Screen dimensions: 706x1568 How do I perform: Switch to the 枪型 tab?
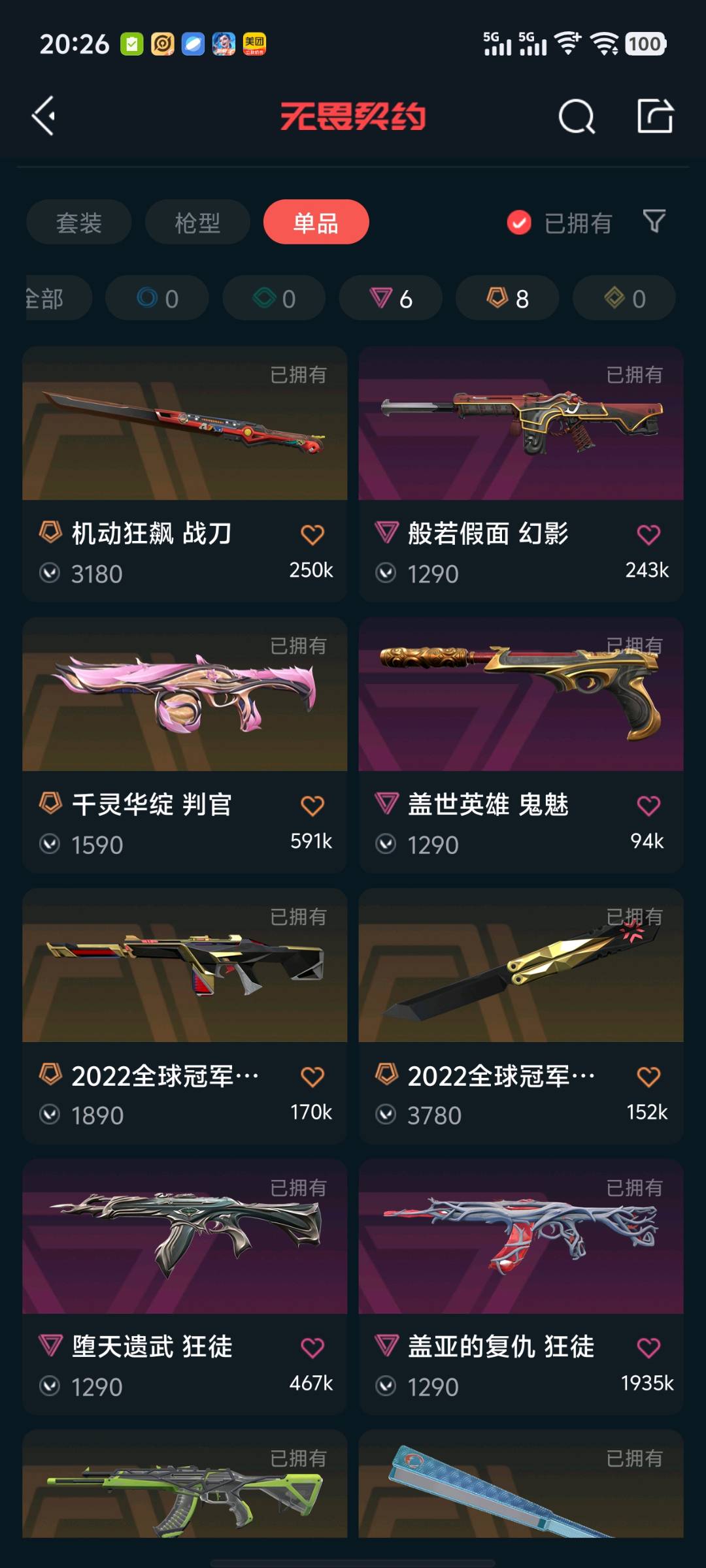click(x=197, y=223)
